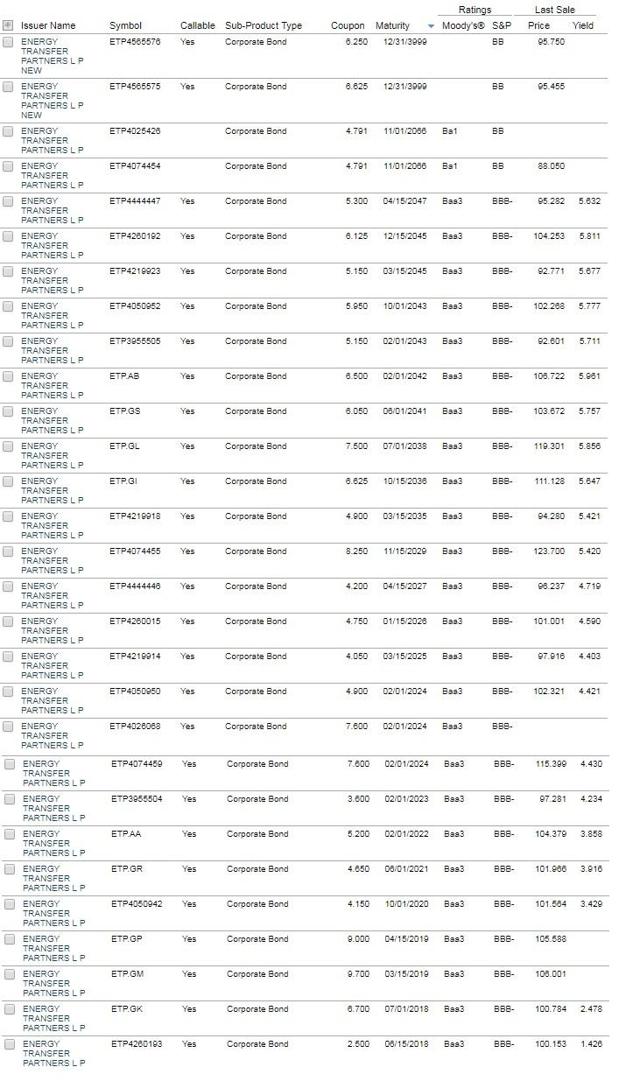Sort bonds by Callable column
The image size is (640, 1081).
click(x=198, y=26)
